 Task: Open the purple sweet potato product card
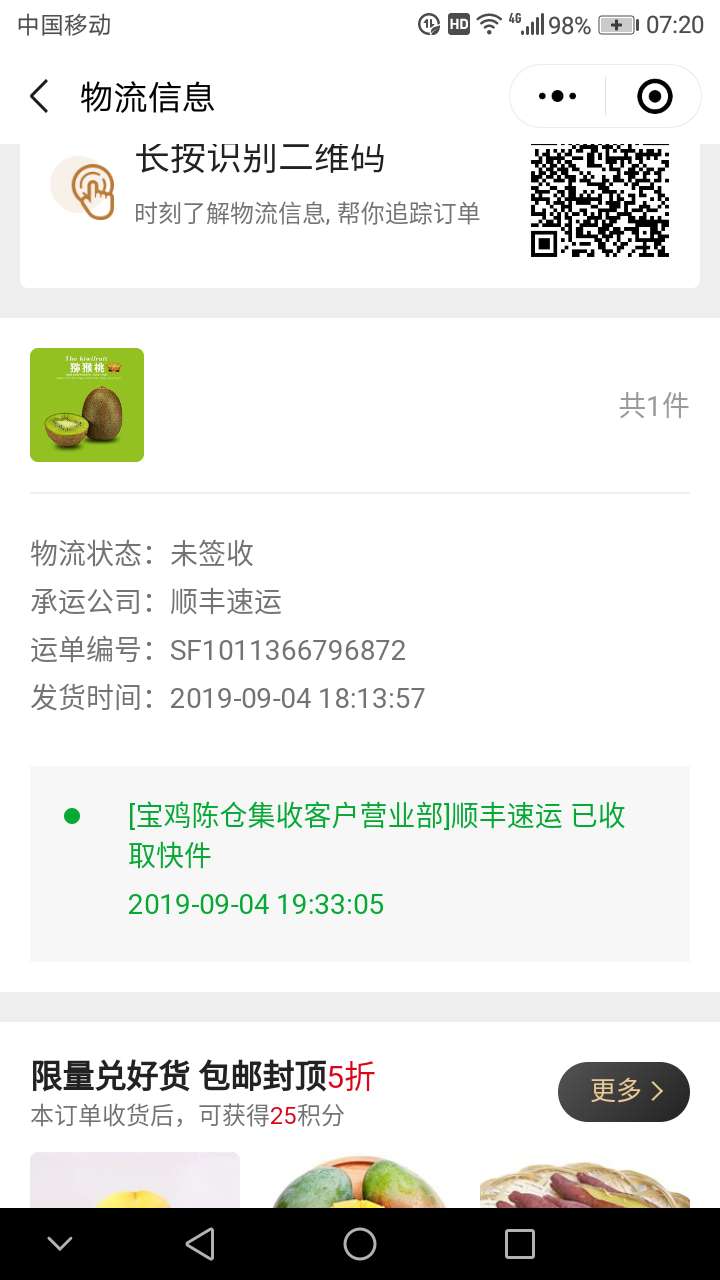pos(585,1180)
